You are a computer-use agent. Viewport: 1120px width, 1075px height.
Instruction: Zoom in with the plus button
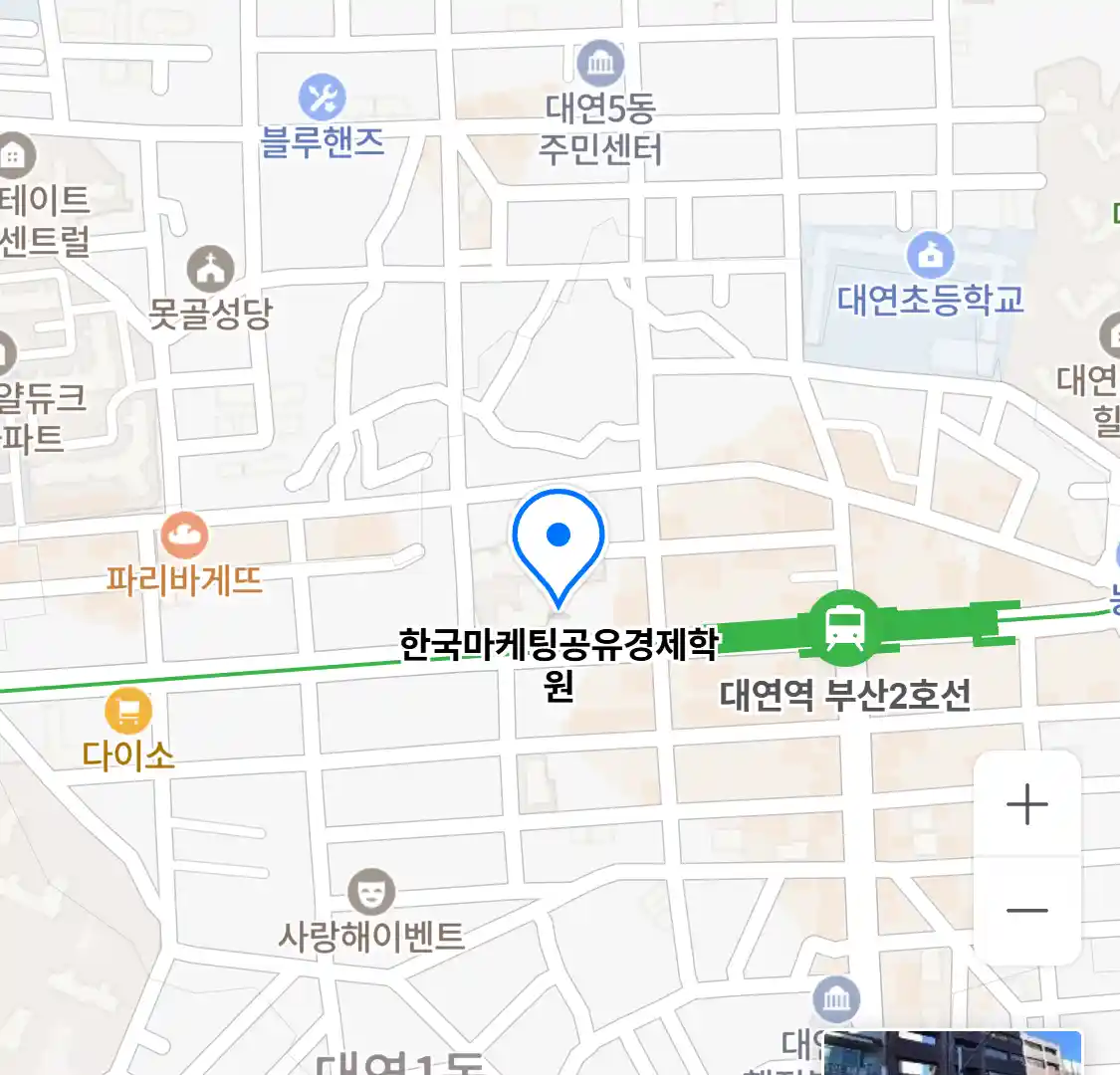1026,804
